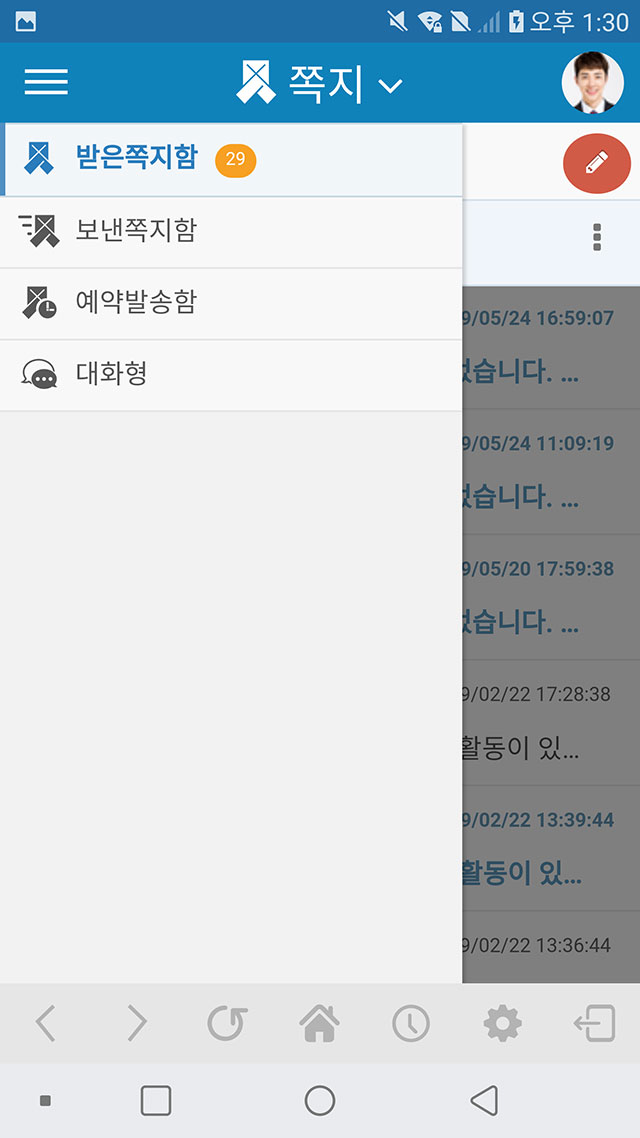Viewport: 640px width, 1138px height.
Task: Compose a new message with pencil button
Action: [597, 160]
